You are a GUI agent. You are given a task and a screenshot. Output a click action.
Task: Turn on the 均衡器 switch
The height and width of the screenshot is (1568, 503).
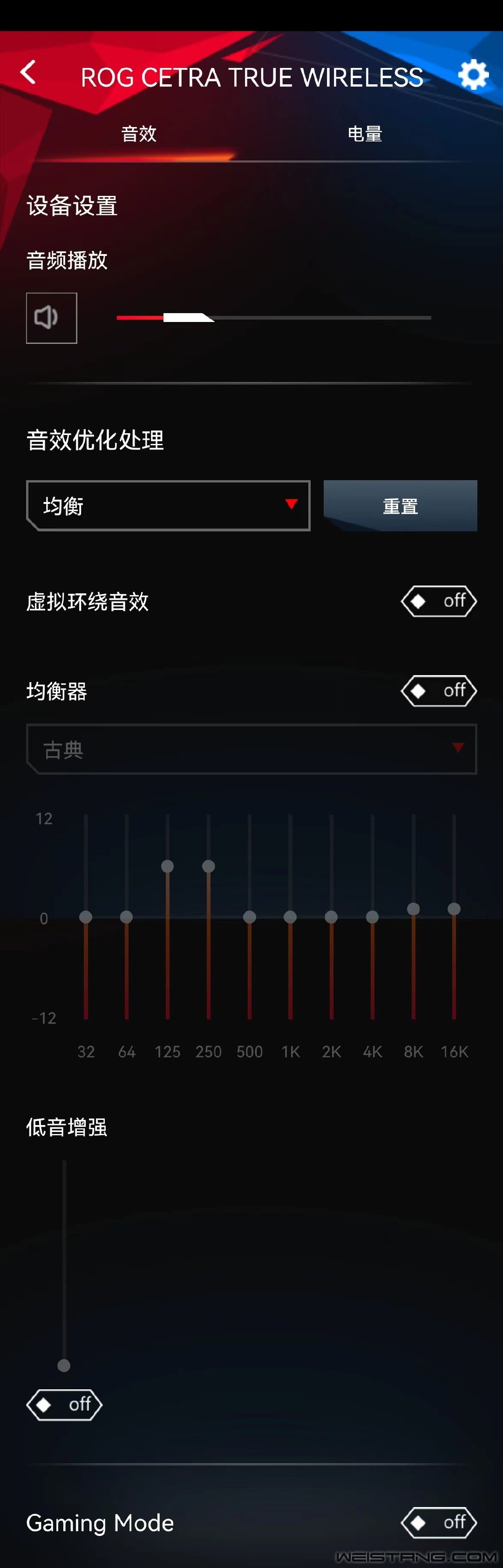[438, 691]
